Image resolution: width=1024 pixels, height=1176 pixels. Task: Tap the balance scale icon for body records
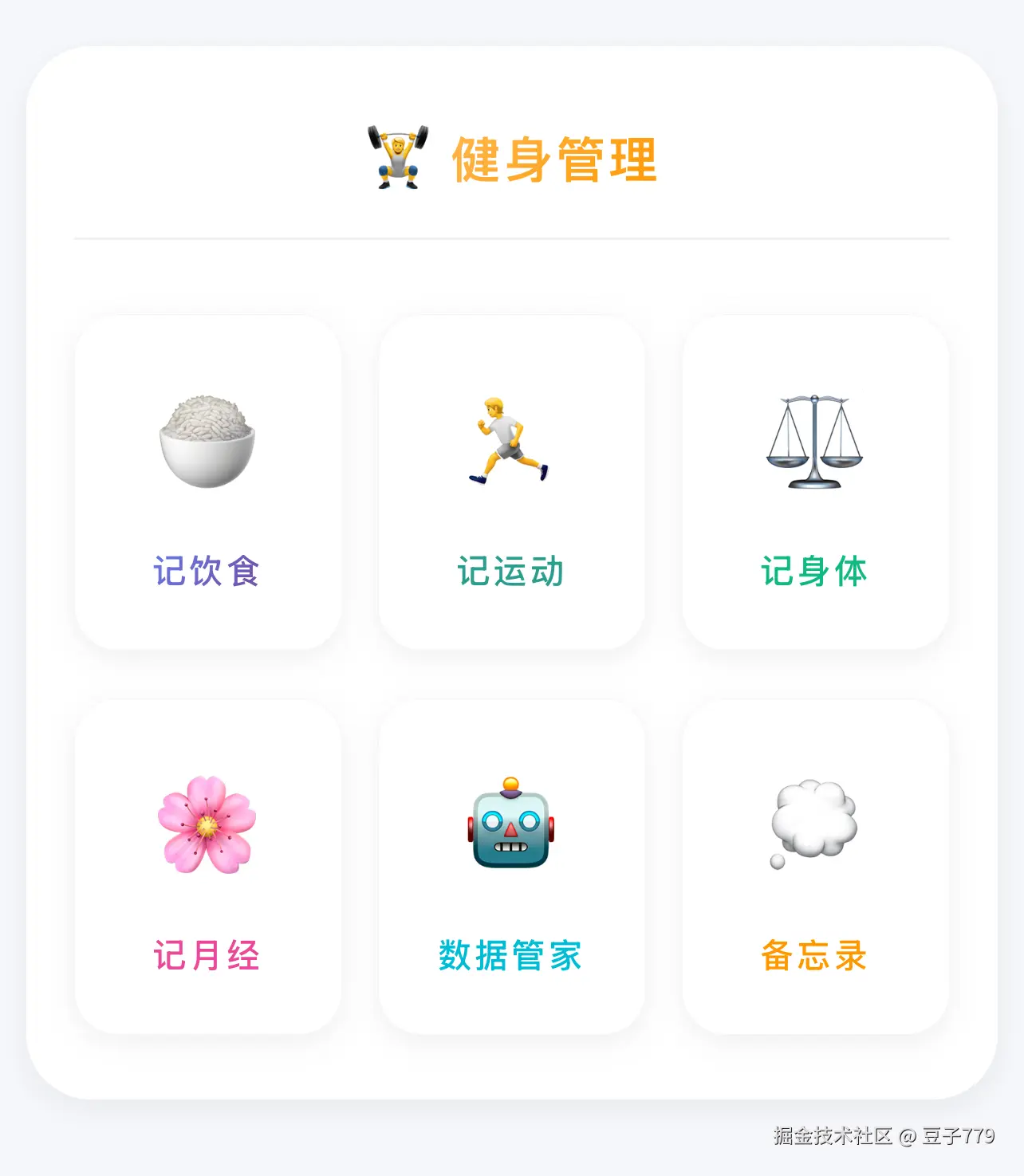click(816, 442)
